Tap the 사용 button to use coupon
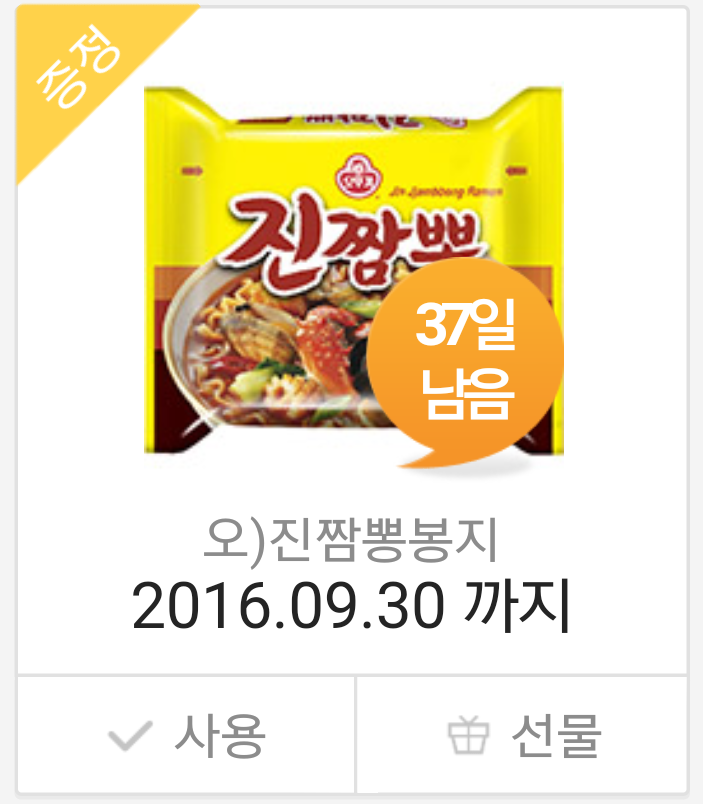The height and width of the screenshot is (804, 703). pyautogui.click(x=187, y=737)
